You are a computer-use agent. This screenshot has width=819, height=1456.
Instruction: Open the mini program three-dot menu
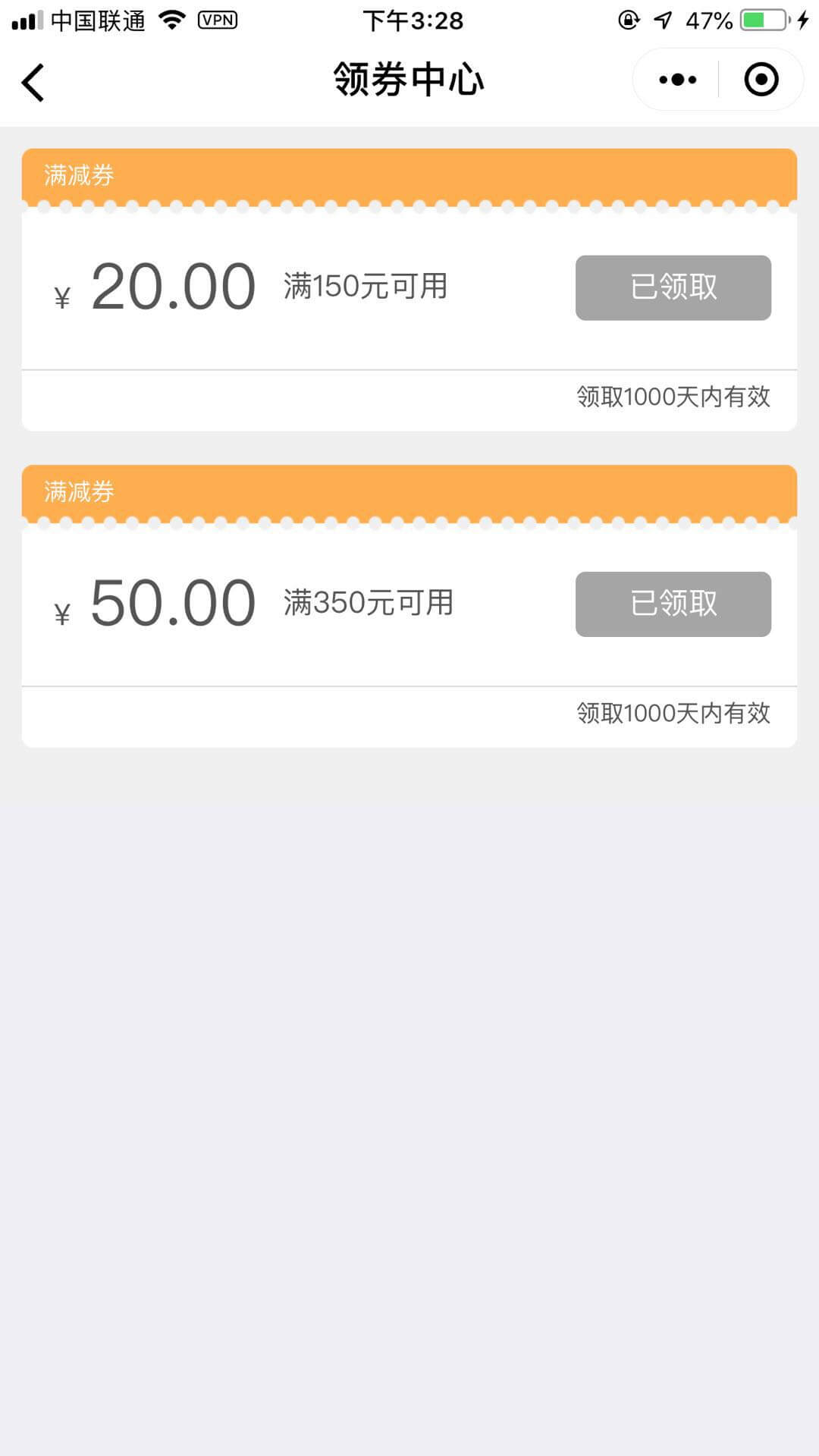(677, 80)
